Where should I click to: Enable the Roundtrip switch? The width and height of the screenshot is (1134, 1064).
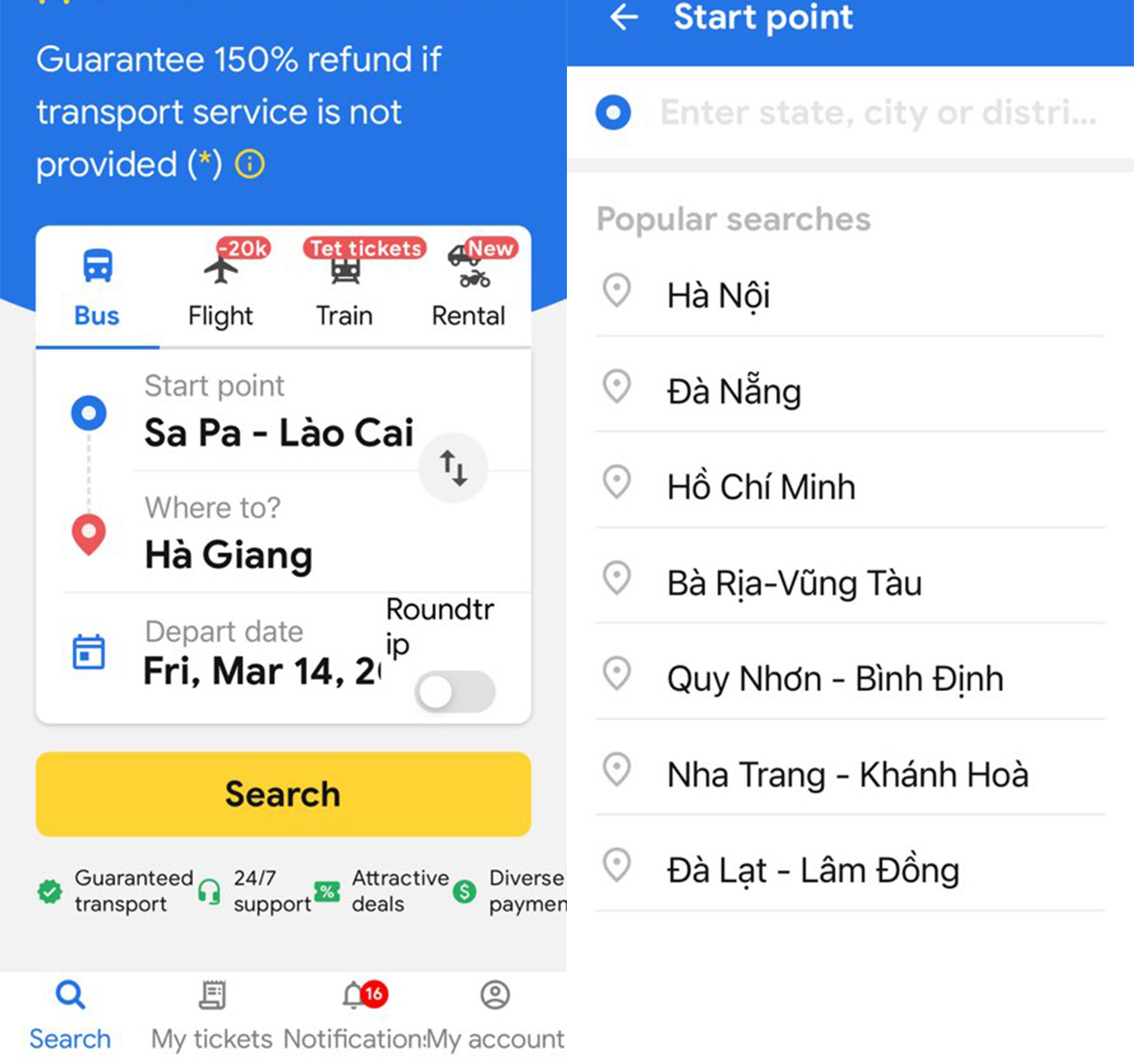click(455, 692)
